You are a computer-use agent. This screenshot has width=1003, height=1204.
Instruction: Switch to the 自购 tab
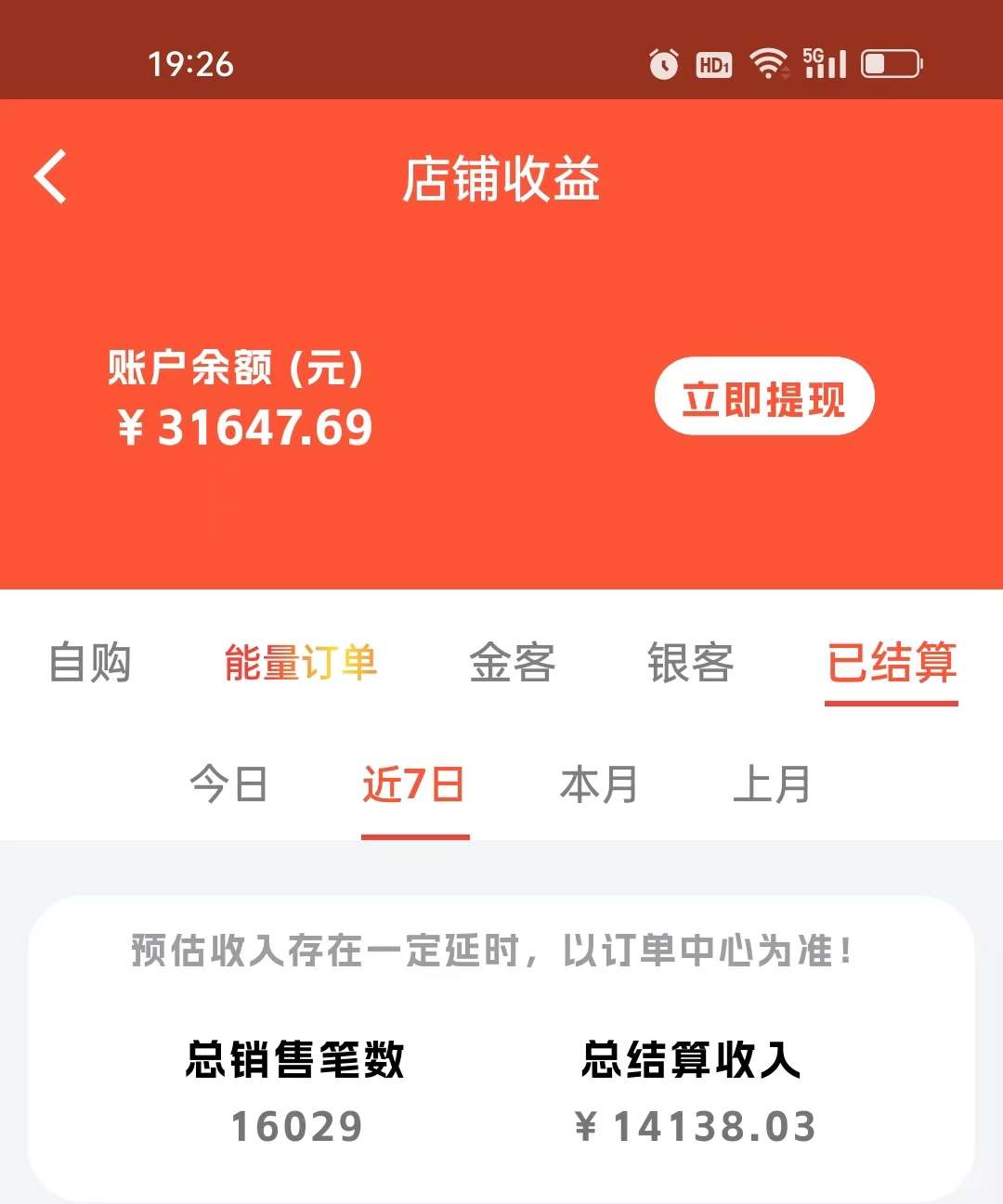(90, 663)
